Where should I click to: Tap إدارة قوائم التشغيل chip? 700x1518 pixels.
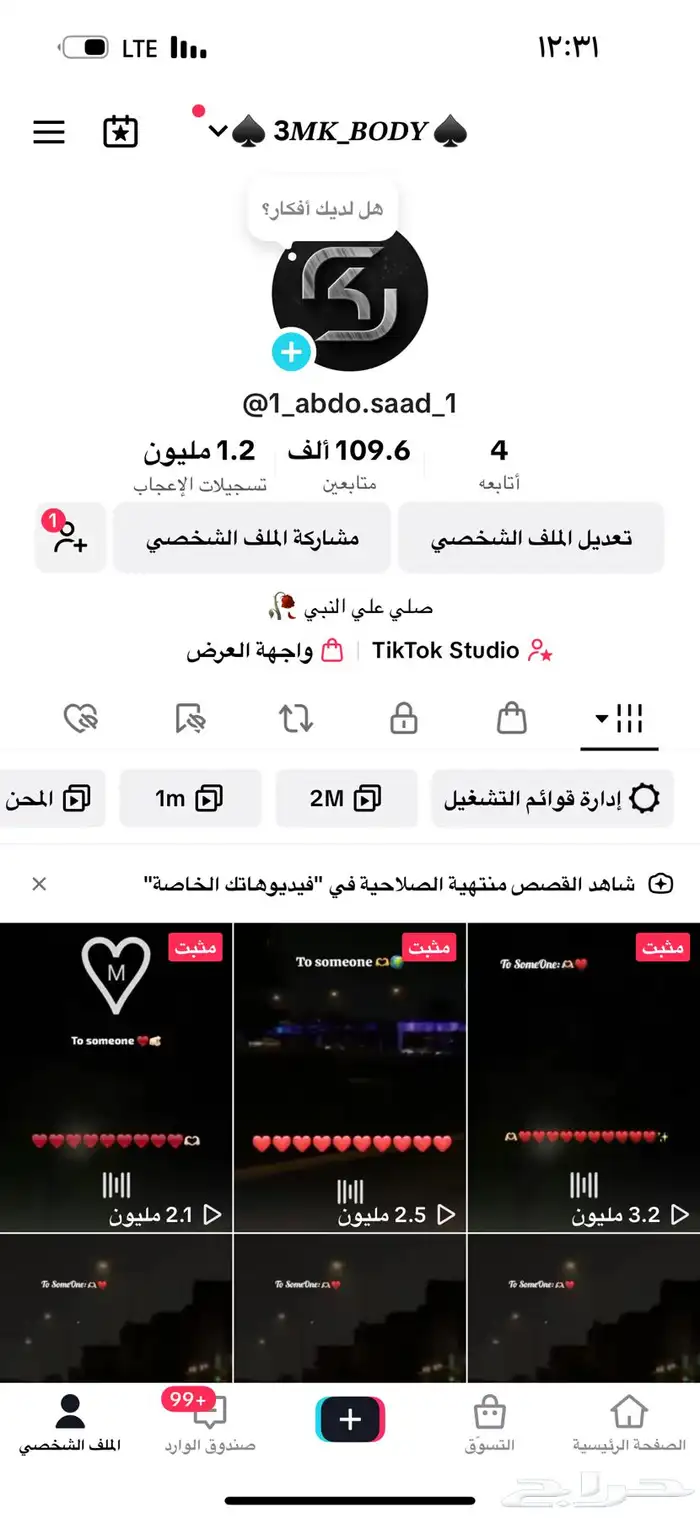552,798
